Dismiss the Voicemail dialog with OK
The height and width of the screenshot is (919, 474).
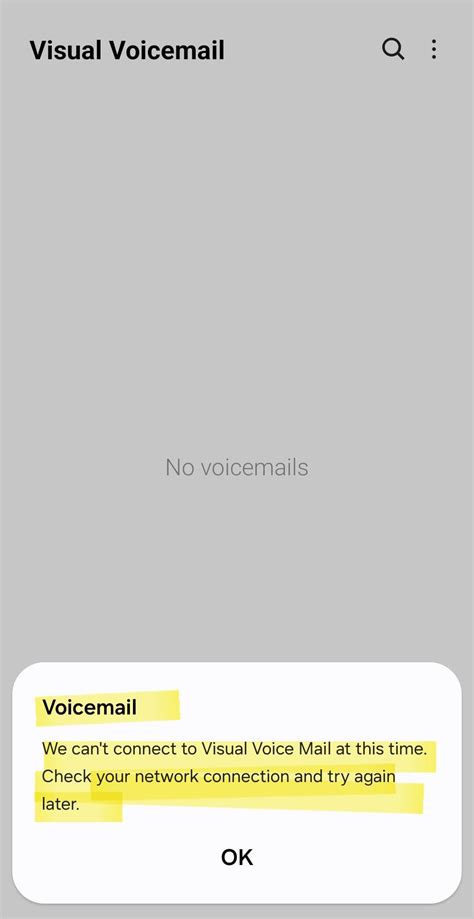[237, 857]
